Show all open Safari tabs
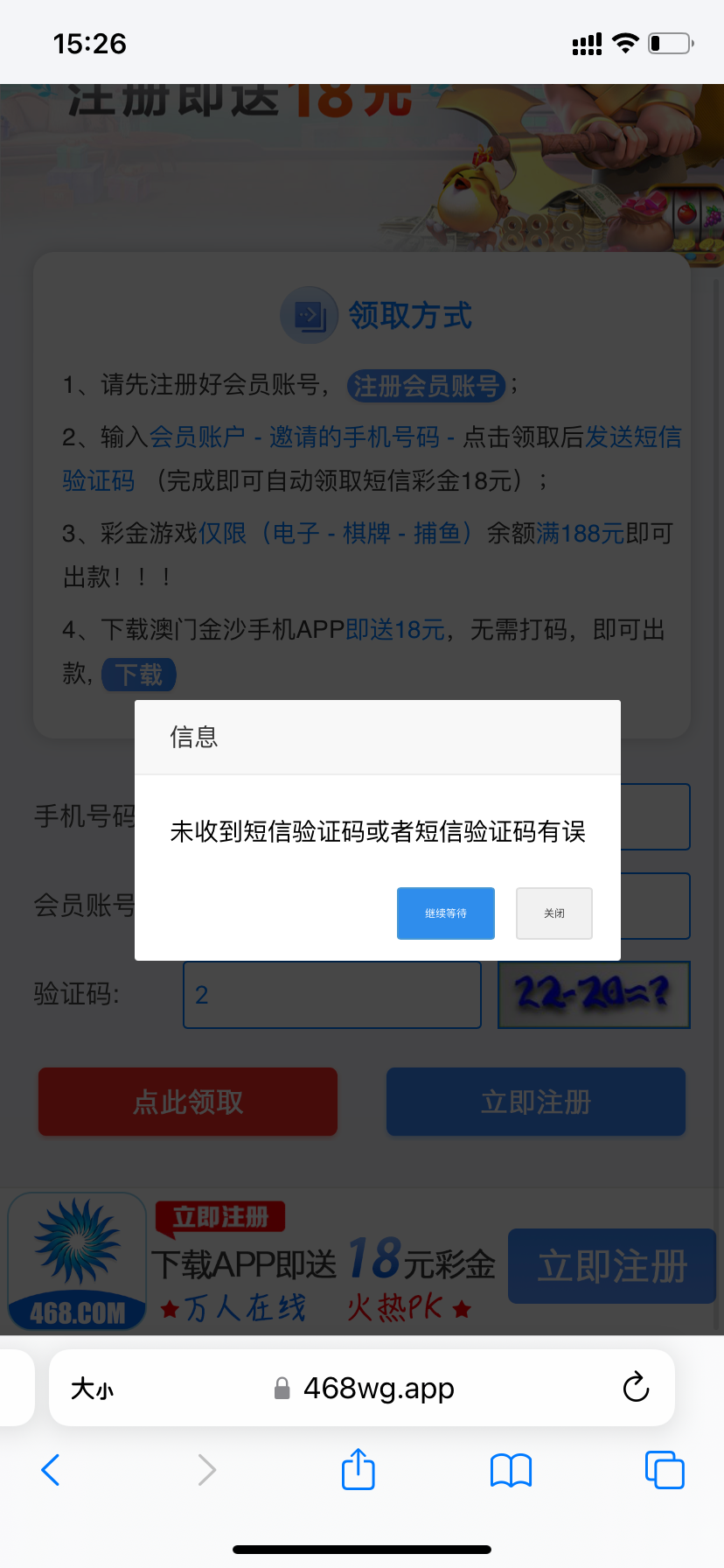724x1568 pixels. (664, 1470)
